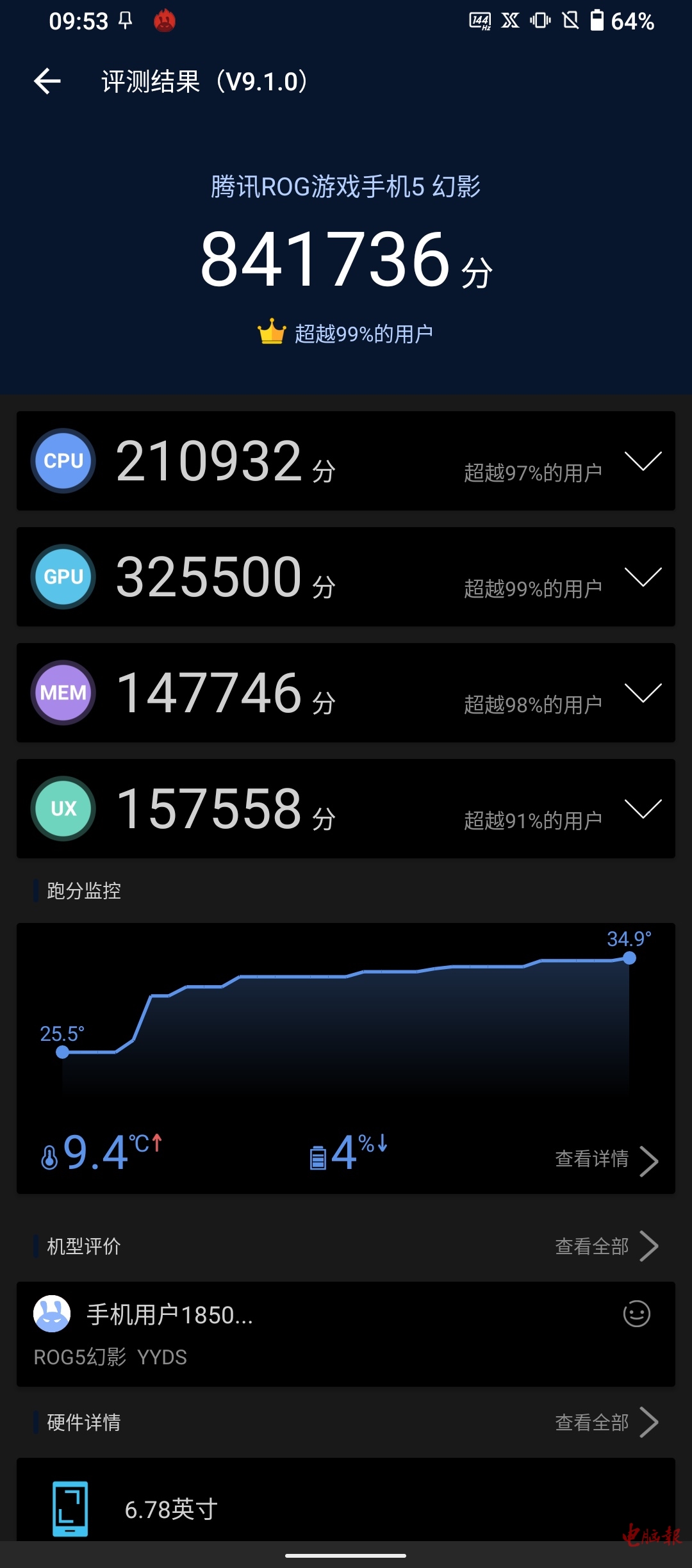Viewport: 692px width, 1568px height.
Task: Go back from the benchmark results
Action: pyautogui.click(x=47, y=81)
